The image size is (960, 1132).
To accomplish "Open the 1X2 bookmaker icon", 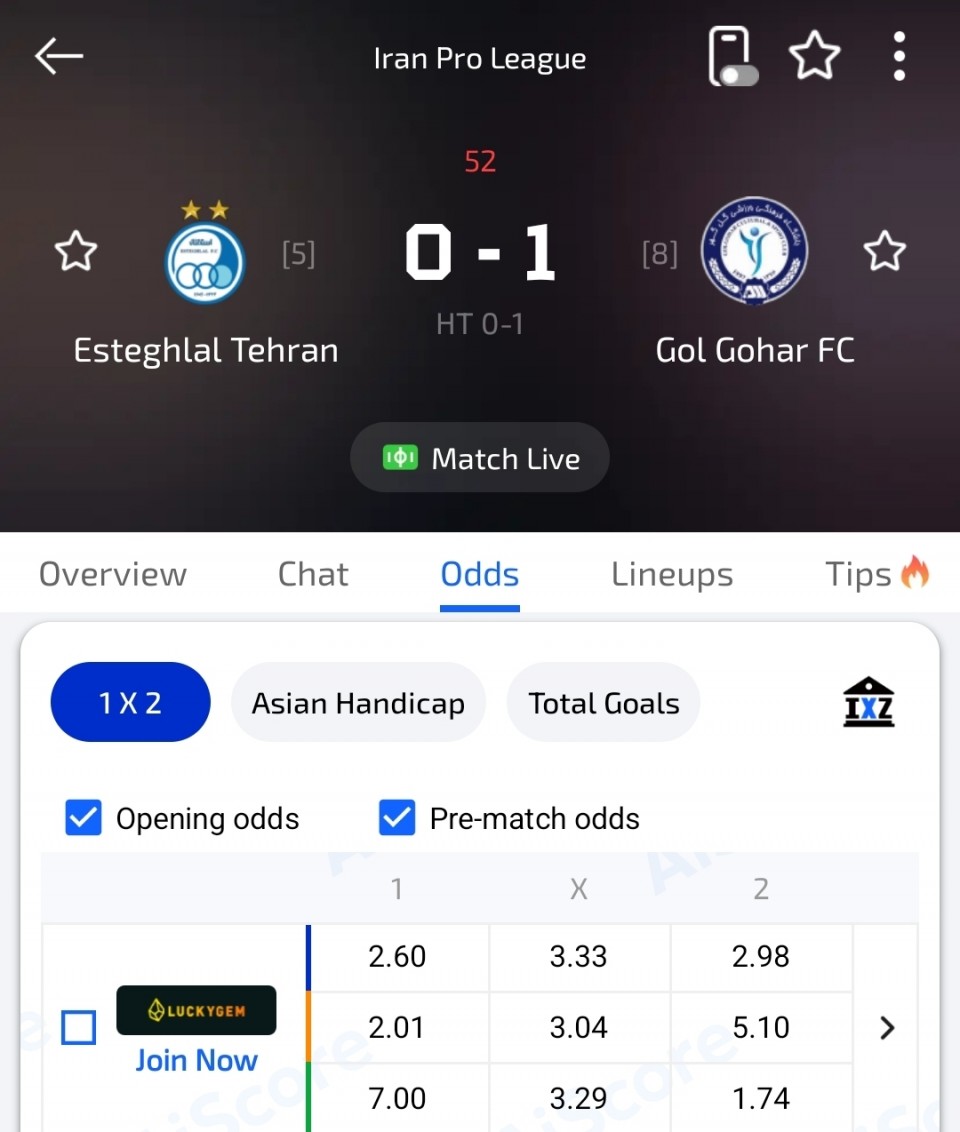I will tap(867, 703).
